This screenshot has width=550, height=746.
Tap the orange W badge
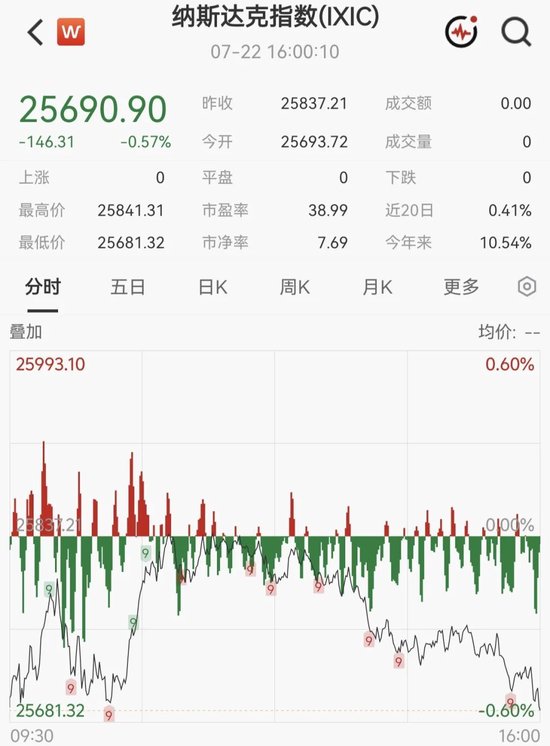71,32
